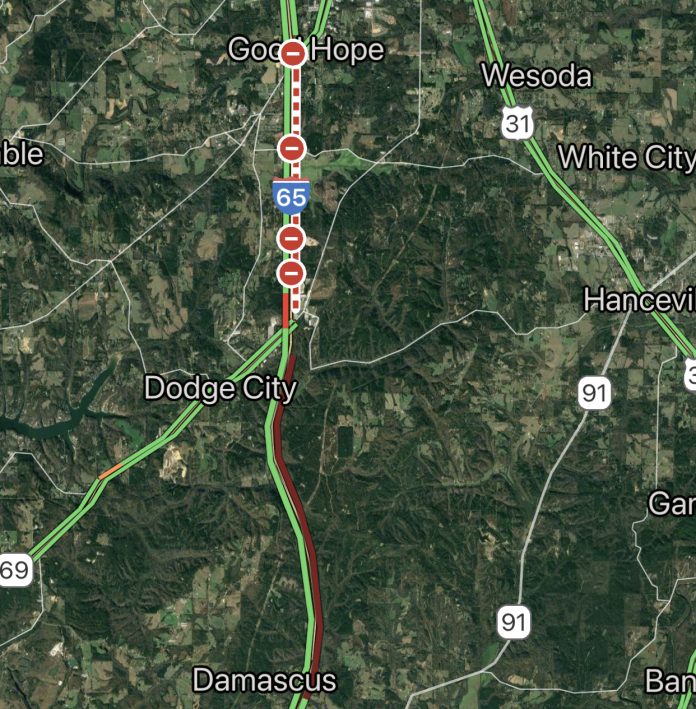696x709 pixels.
Task: Open the closure marker nearest the Dodge City interchange
Action: (291, 273)
